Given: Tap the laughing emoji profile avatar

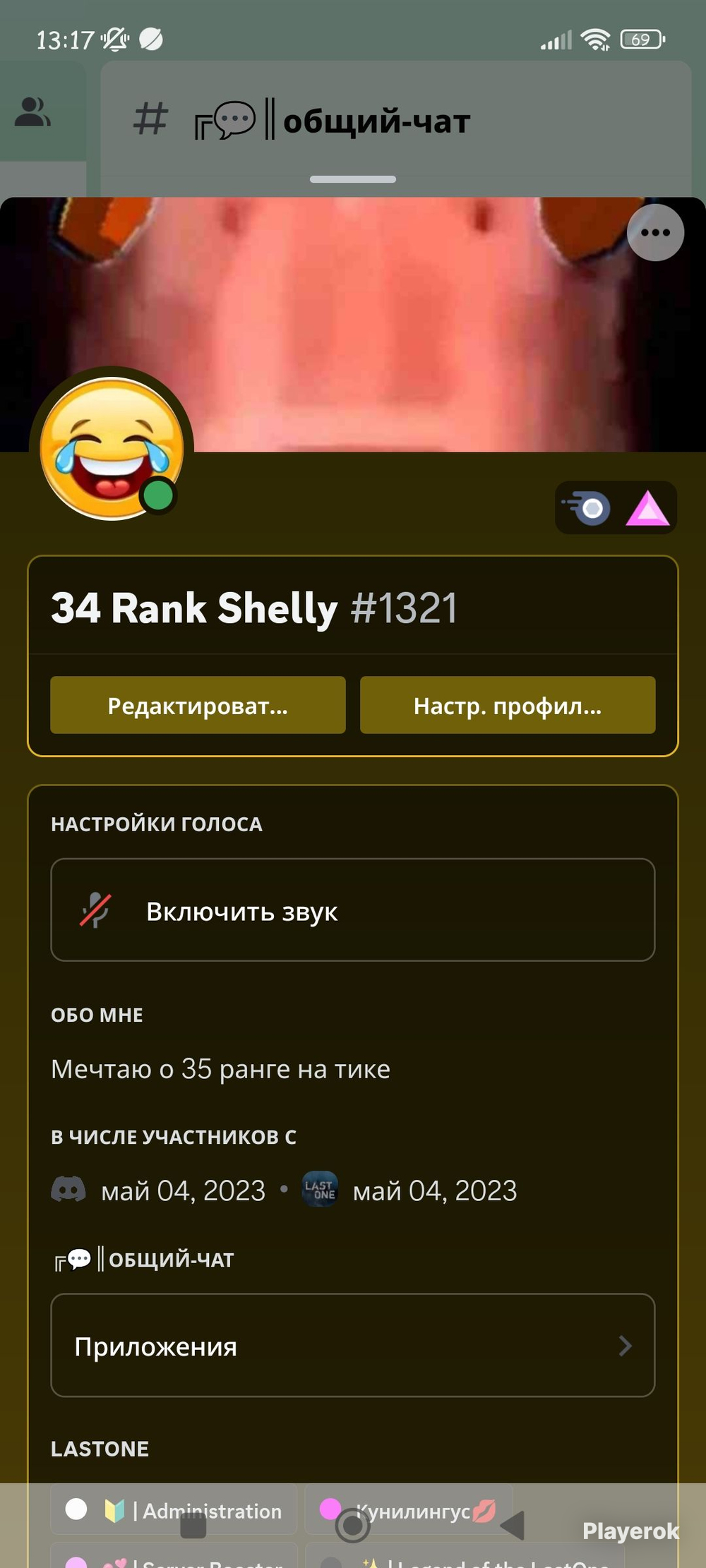Looking at the screenshot, I should pos(112,448).
